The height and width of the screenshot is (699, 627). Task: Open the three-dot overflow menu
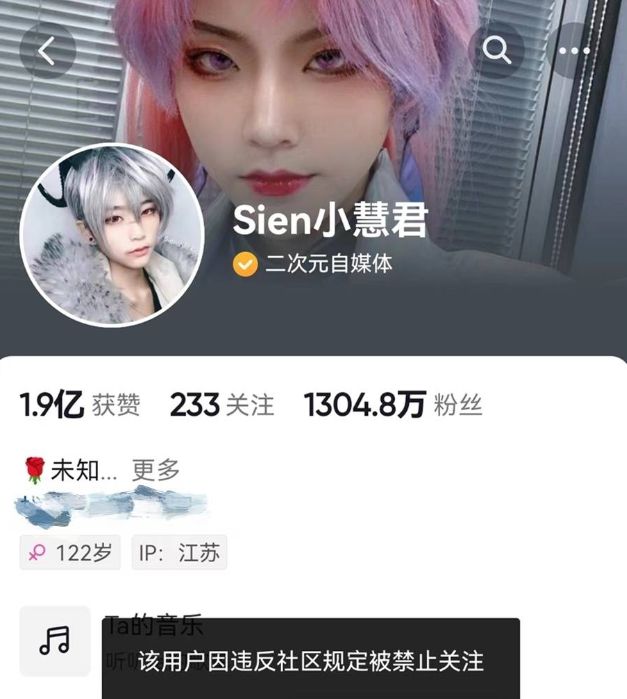click(x=575, y=50)
